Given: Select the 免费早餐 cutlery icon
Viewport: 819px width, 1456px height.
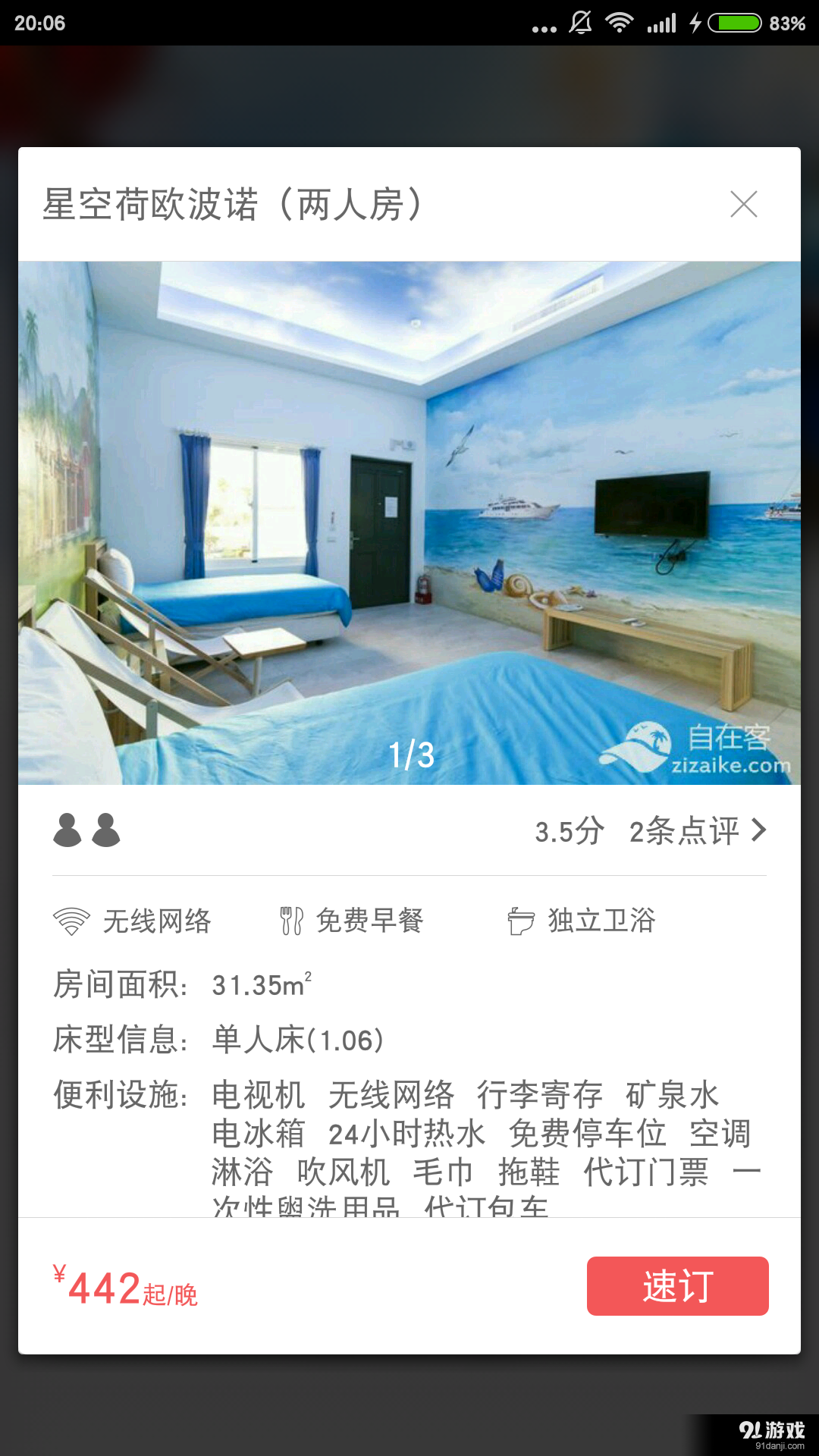Looking at the screenshot, I should [292, 920].
